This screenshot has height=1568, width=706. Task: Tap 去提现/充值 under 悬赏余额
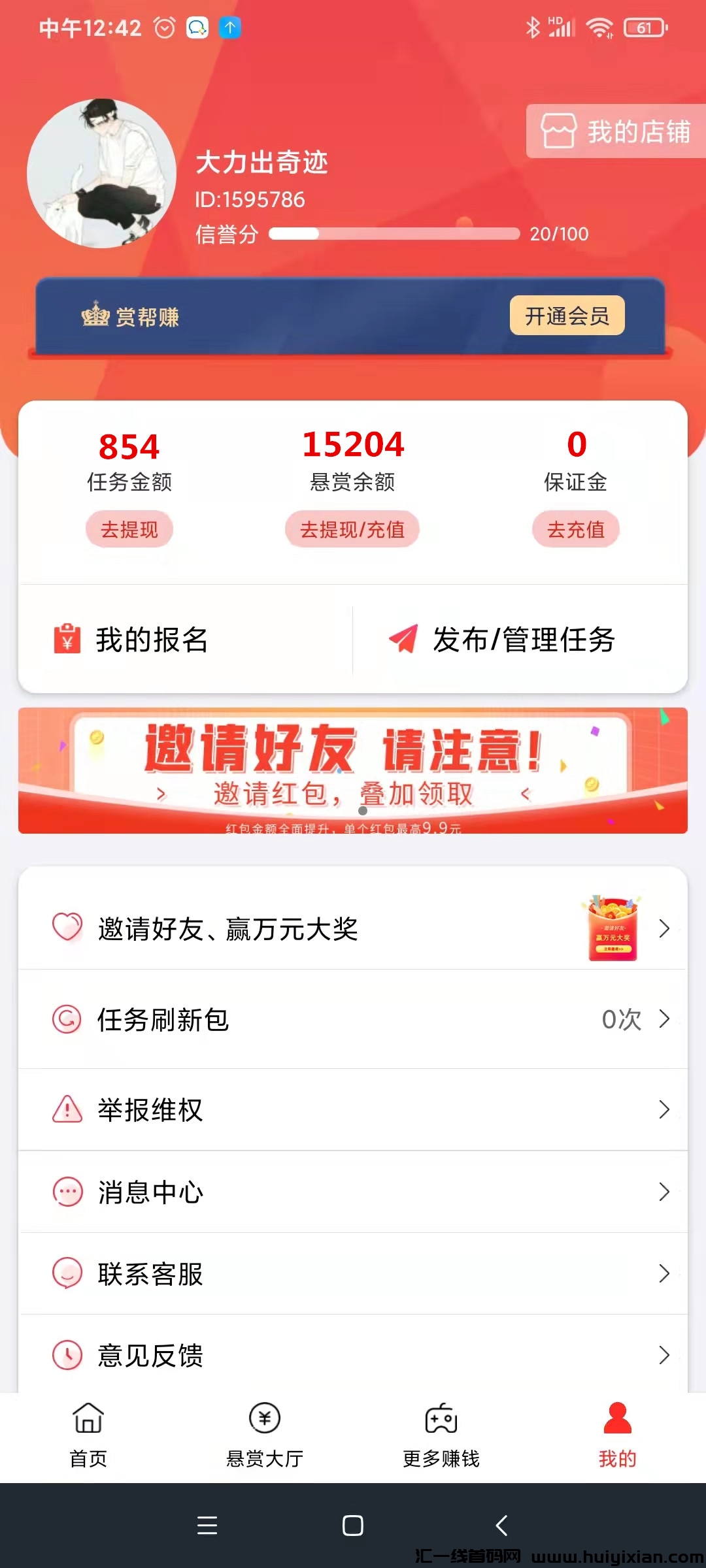click(x=352, y=529)
